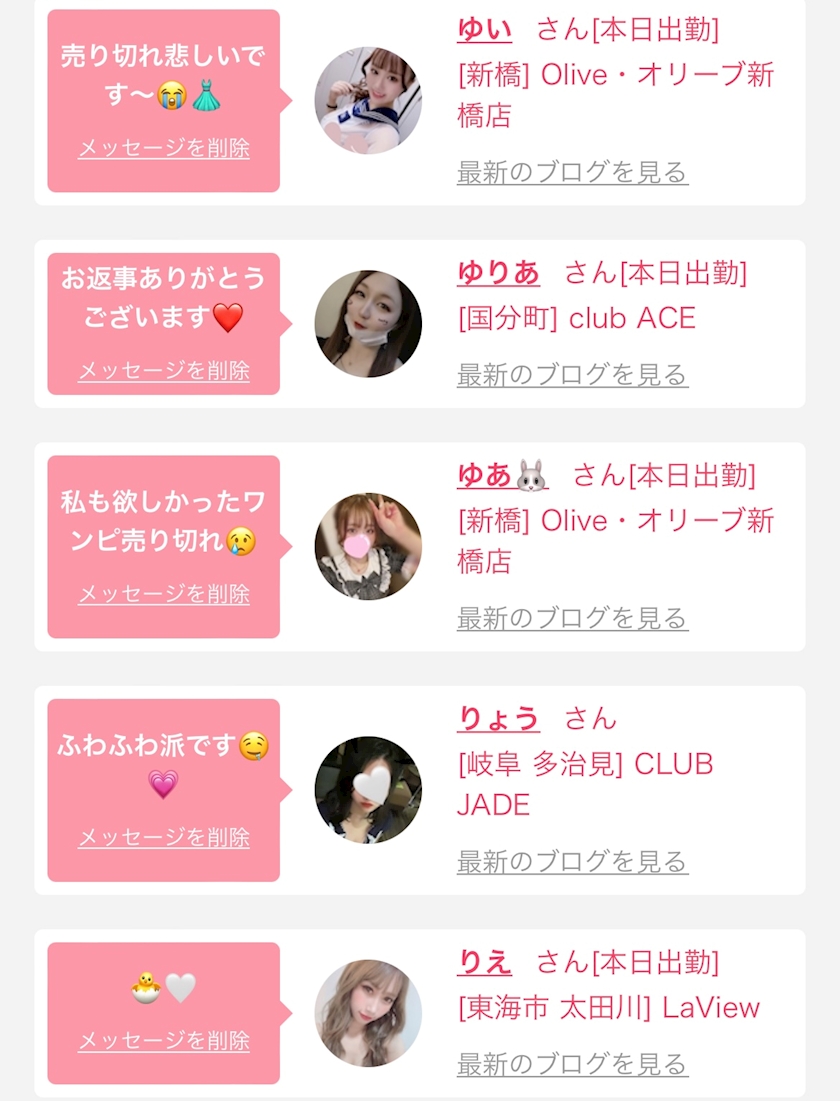Delete the message sent to りえ

pyautogui.click(x=164, y=1040)
